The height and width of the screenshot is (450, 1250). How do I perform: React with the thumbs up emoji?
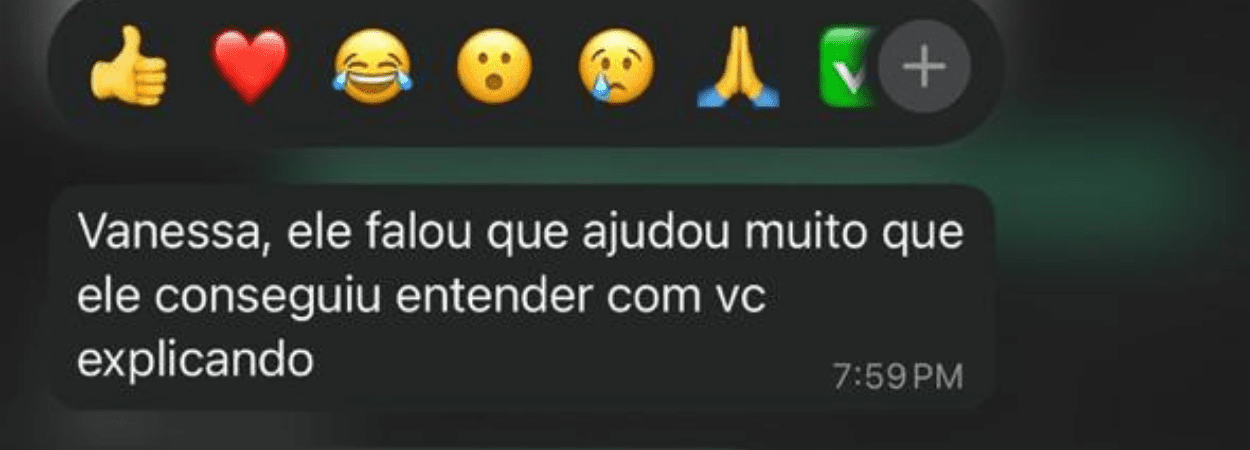[x=128, y=69]
